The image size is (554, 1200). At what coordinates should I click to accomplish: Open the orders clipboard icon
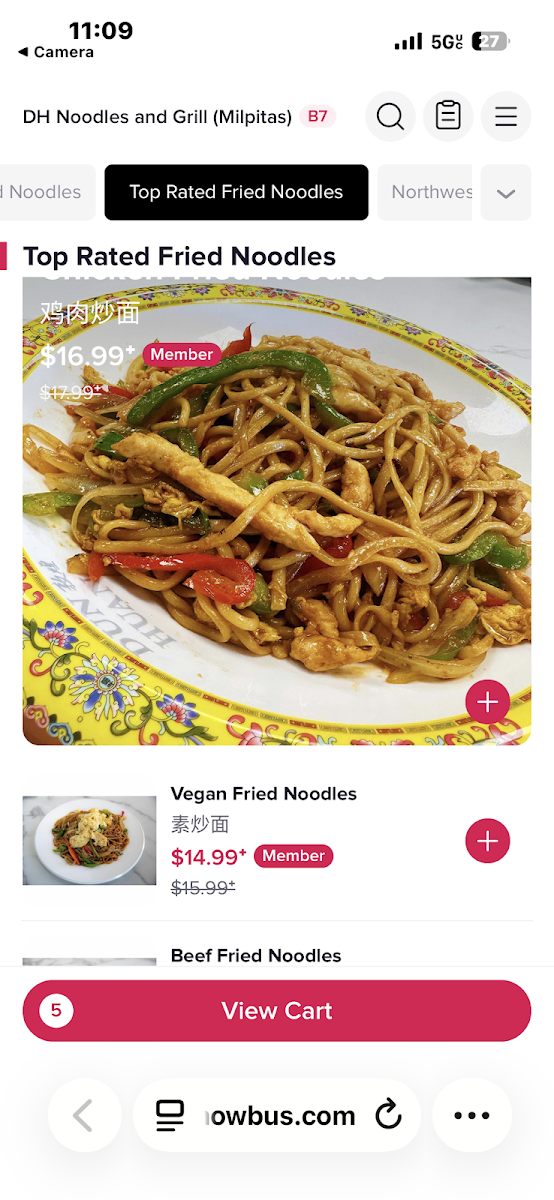[x=448, y=116]
